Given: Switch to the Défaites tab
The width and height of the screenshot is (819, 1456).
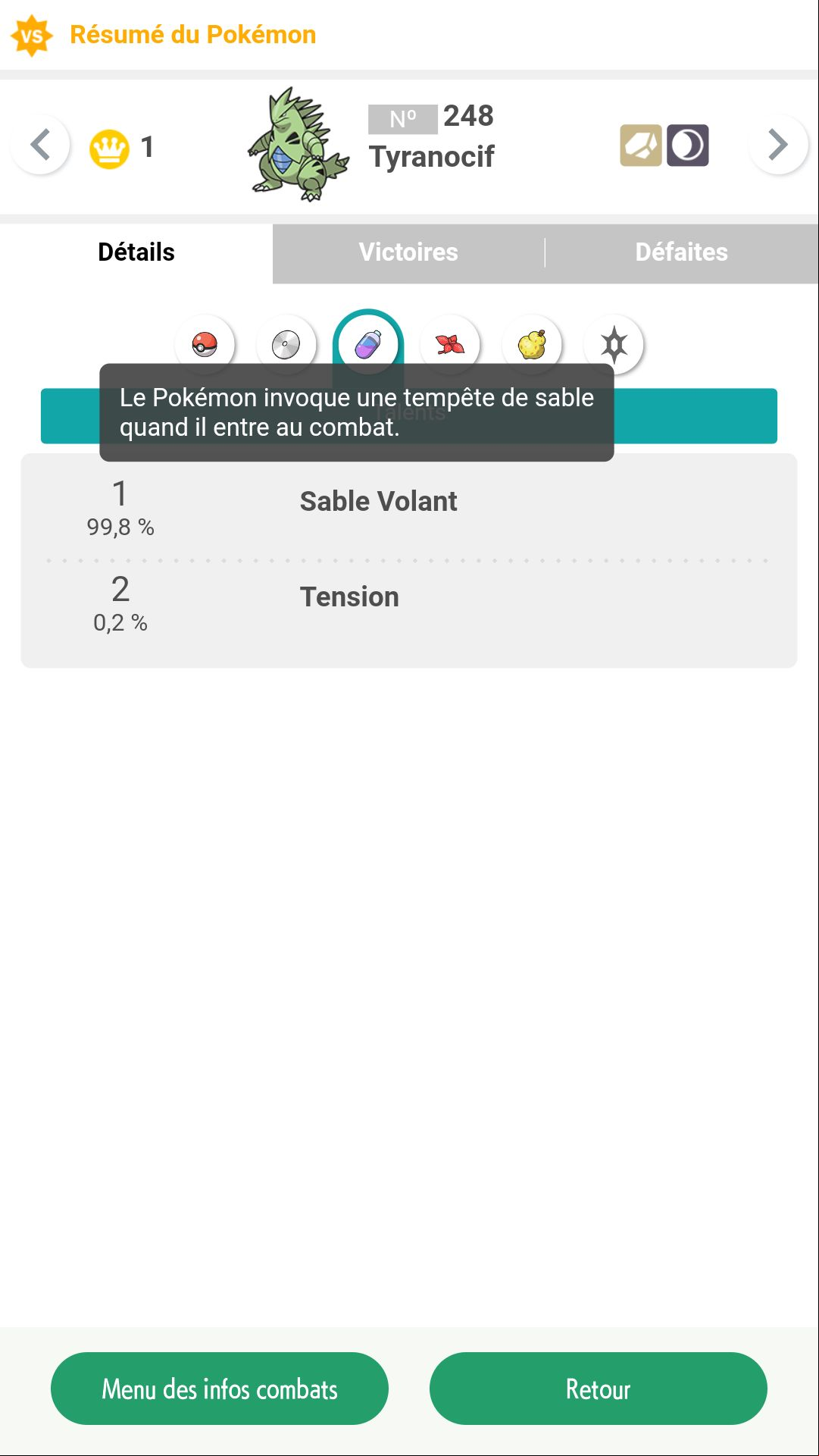Looking at the screenshot, I should click(681, 252).
